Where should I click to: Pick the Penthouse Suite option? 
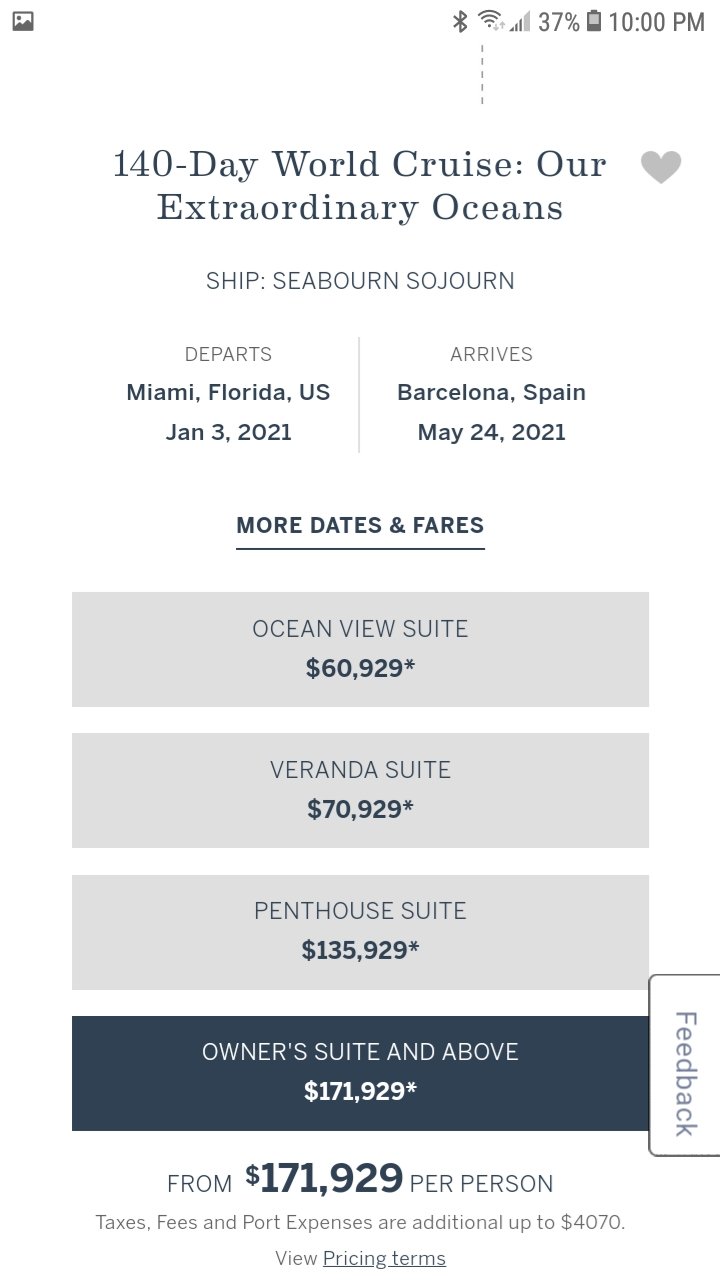pyautogui.click(x=360, y=932)
